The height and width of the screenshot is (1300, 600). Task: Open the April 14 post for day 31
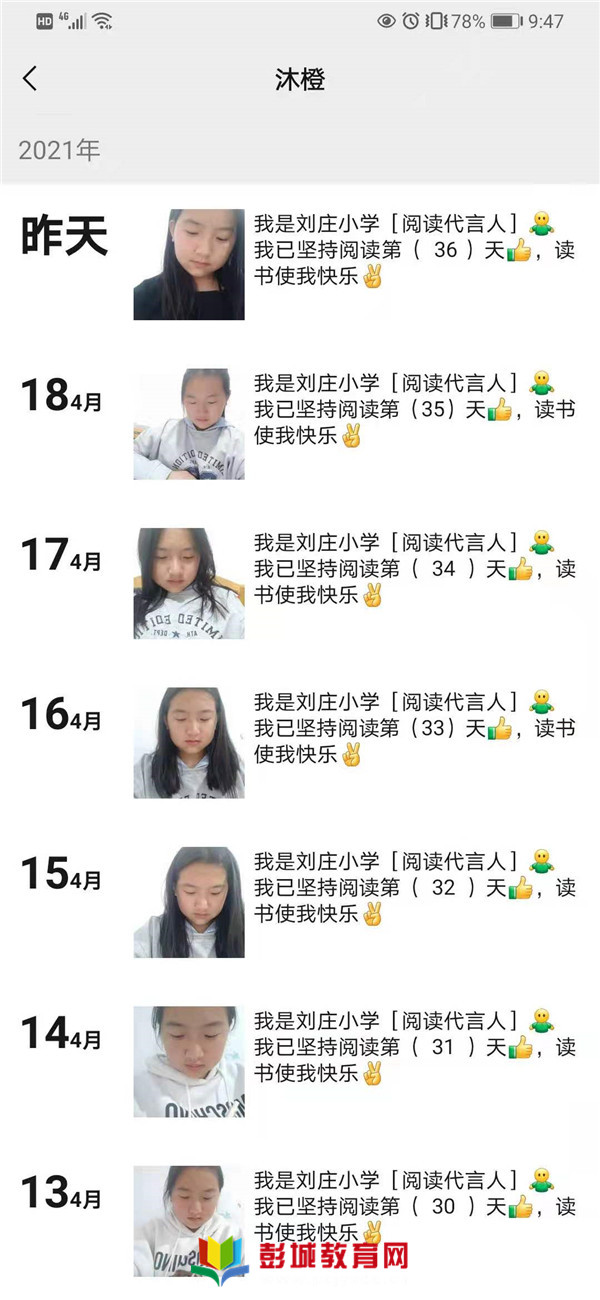(414, 1047)
